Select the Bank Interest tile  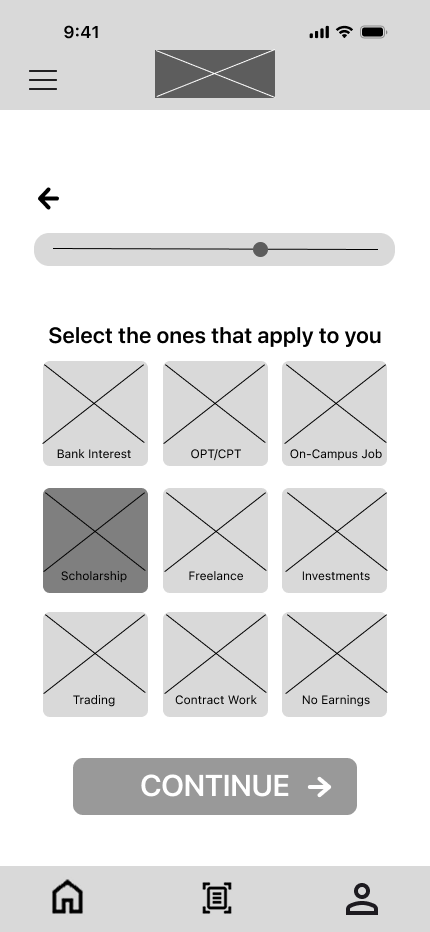click(x=95, y=414)
